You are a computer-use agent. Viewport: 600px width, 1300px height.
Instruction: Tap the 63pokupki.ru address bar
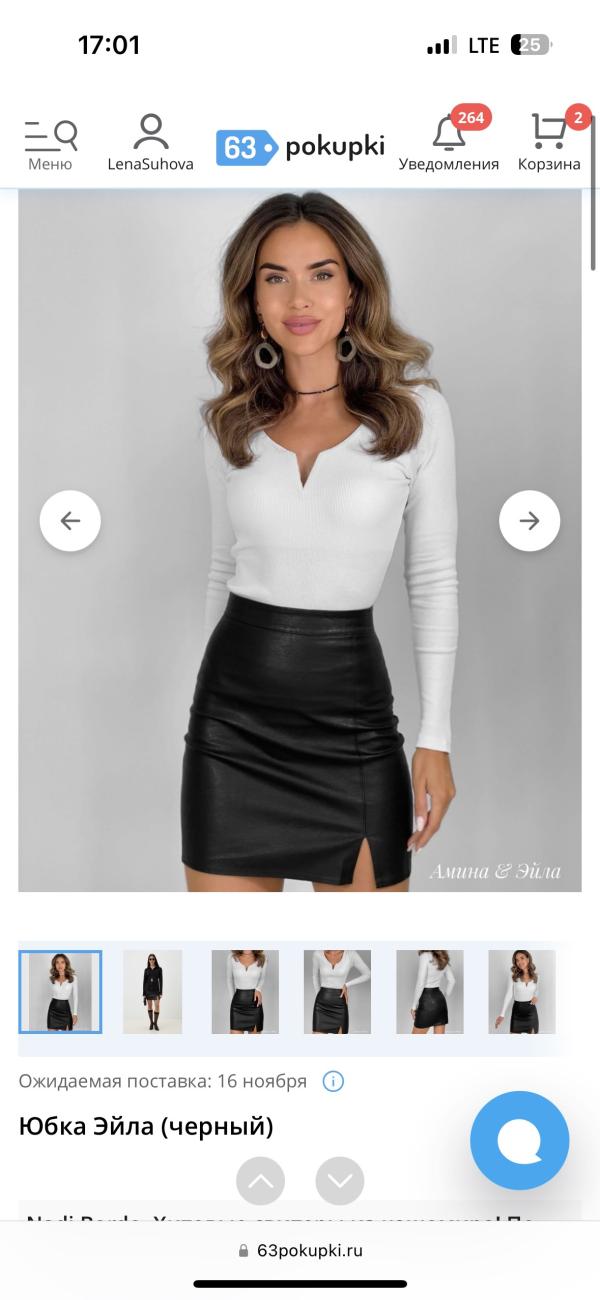click(300, 1250)
